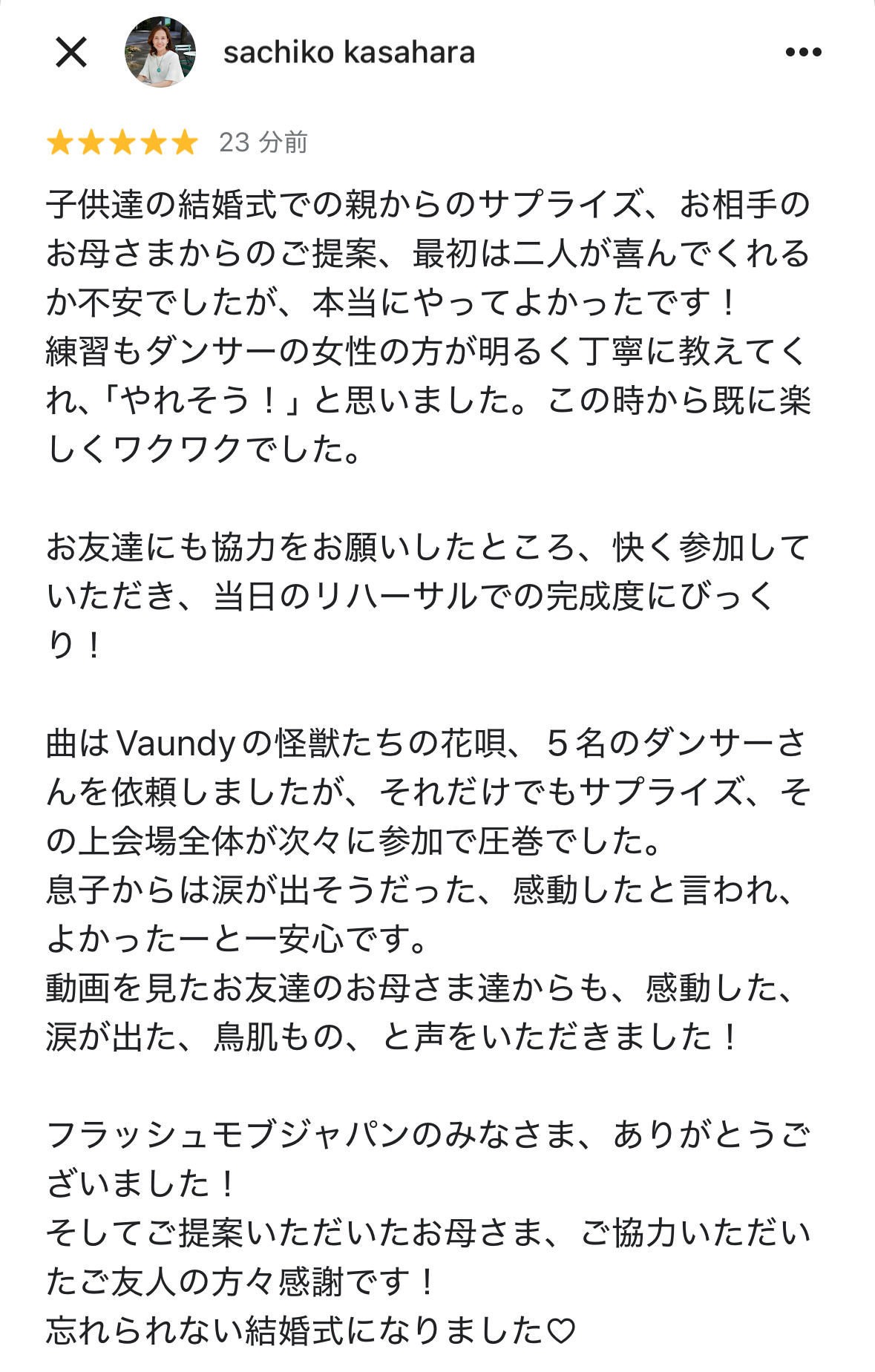The height and width of the screenshot is (1372, 875).
Task: Open the three-dot review options menu
Action: [x=803, y=52]
